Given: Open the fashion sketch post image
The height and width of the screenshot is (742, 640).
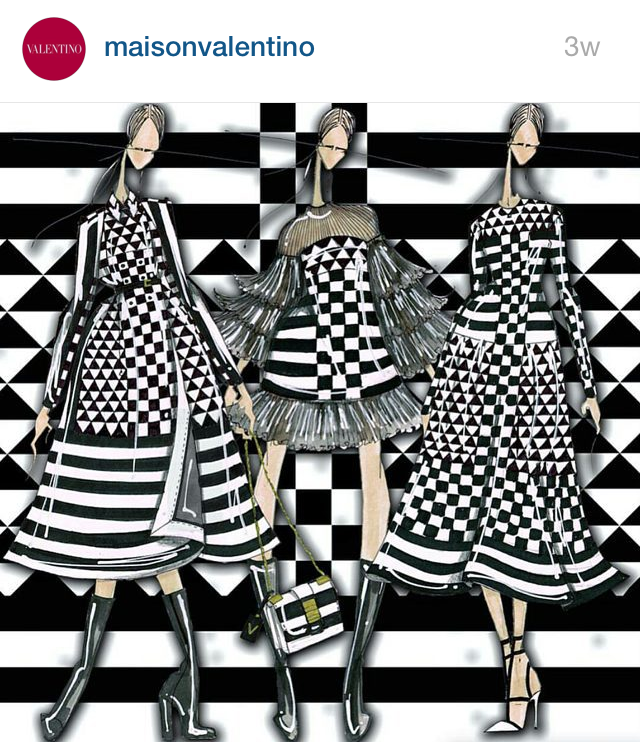Looking at the screenshot, I should pyautogui.click(x=320, y=420).
